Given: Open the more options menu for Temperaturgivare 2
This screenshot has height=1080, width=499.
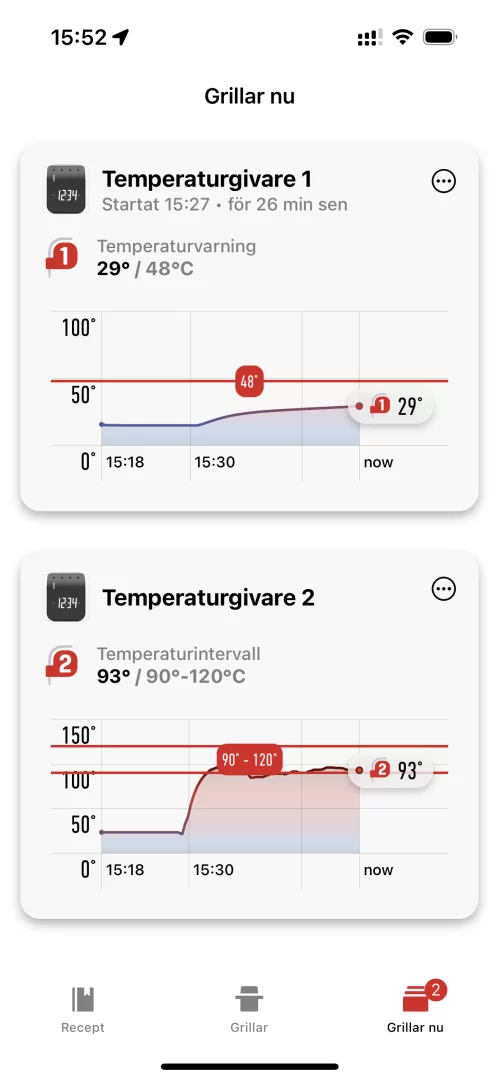Looking at the screenshot, I should pos(444,589).
